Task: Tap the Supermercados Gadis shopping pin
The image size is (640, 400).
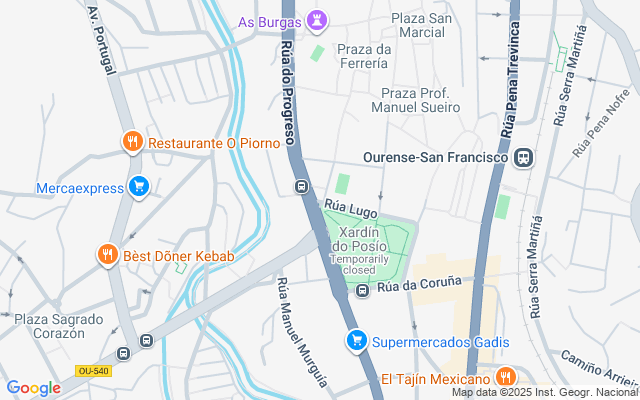Action: point(356,342)
